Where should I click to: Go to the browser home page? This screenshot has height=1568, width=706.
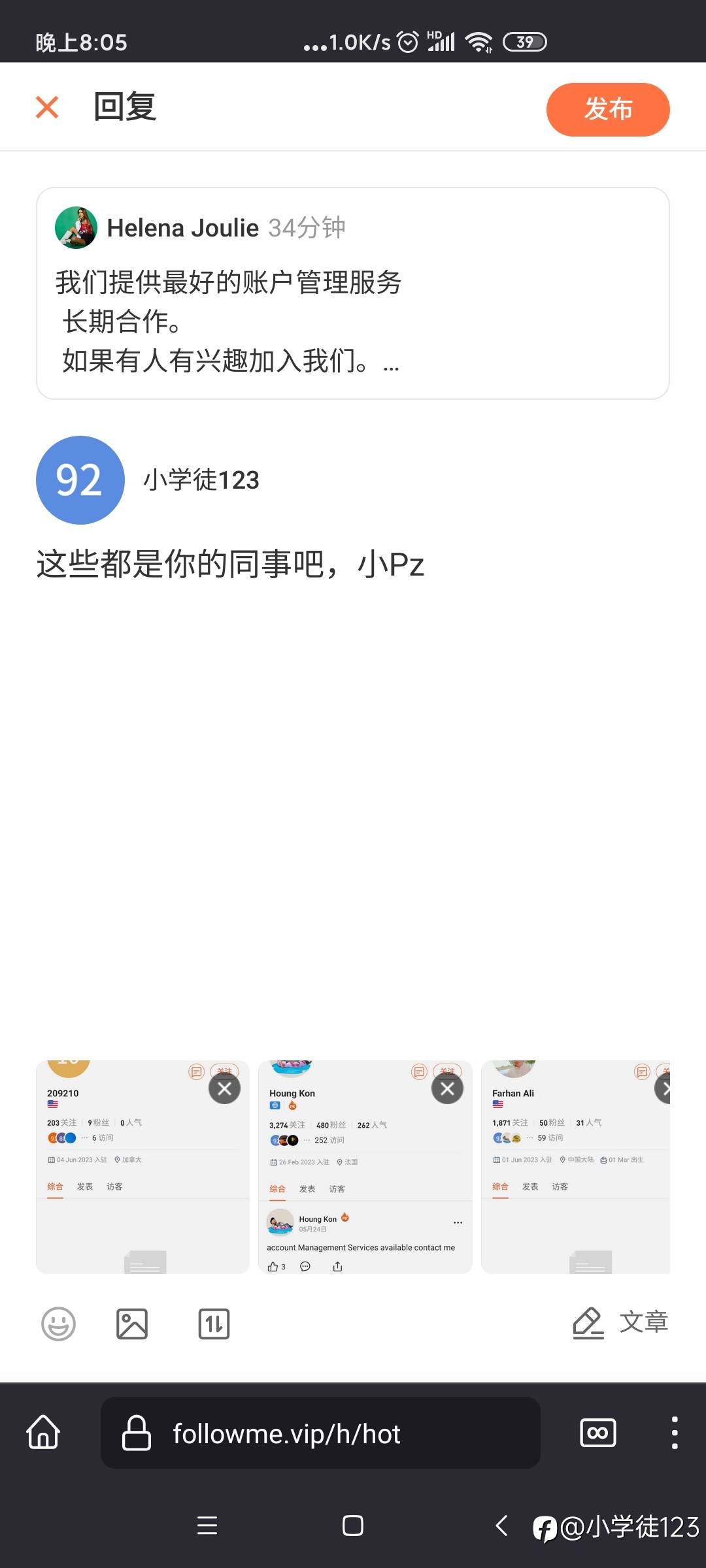(44, 1433)
